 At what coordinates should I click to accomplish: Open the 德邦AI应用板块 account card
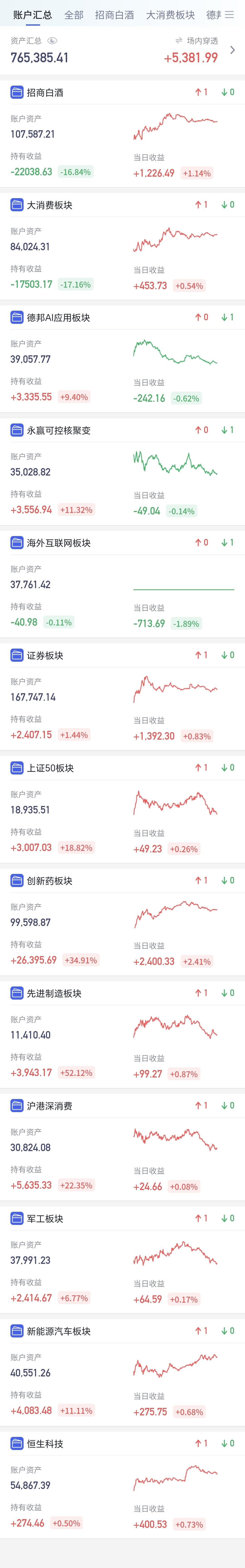pyautogui.click(x=122, y=357)
